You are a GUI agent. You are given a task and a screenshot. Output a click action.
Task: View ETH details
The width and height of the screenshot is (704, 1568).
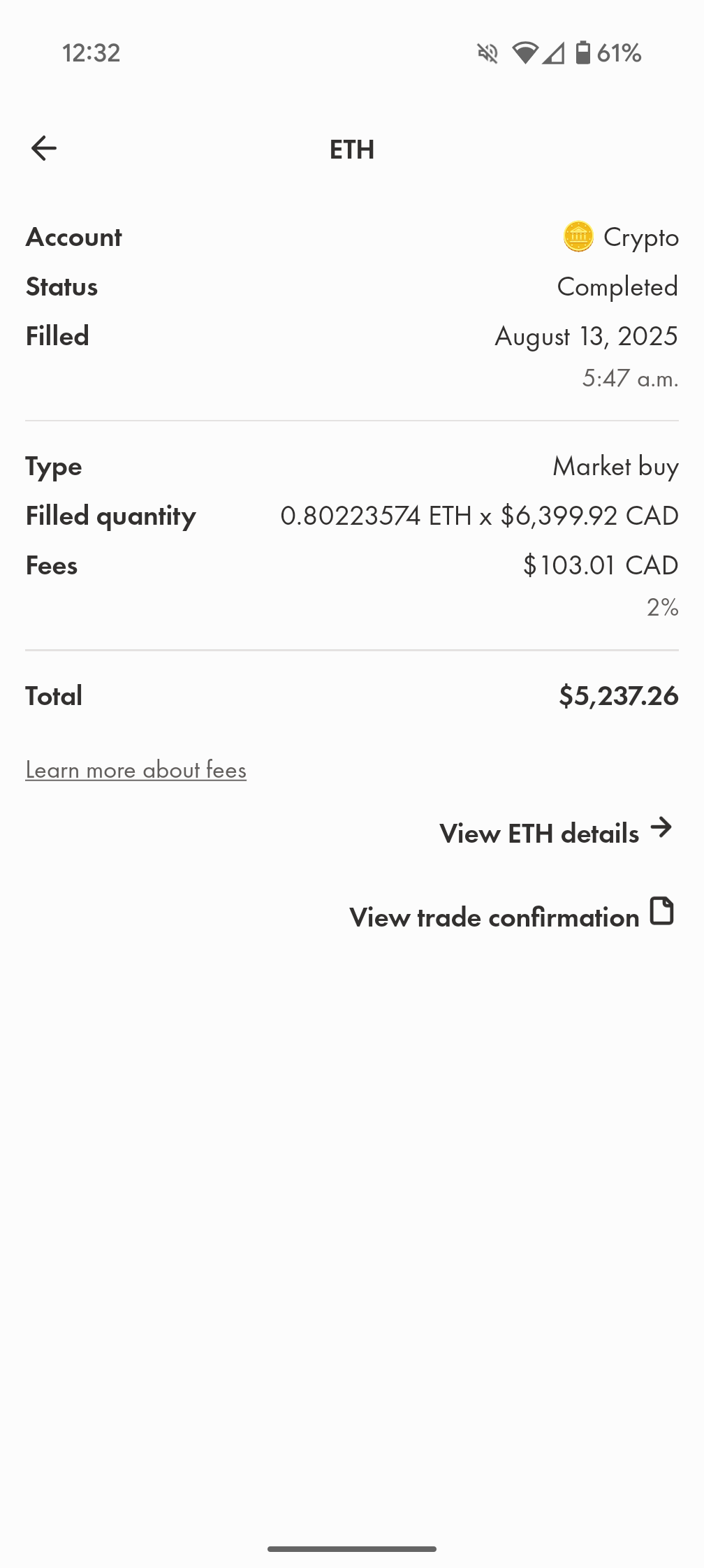pyautogui.click(x=555, y=833)
